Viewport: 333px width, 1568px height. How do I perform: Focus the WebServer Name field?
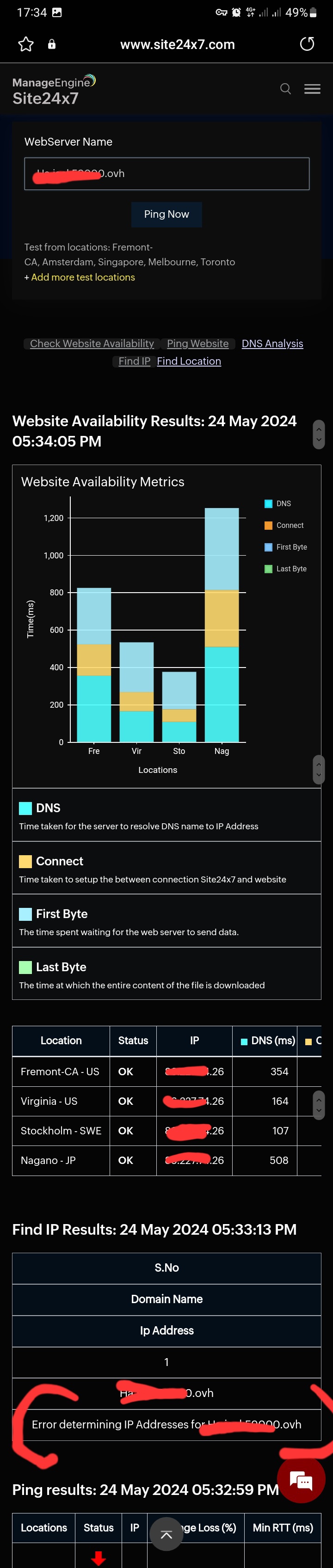click(166, 174)
